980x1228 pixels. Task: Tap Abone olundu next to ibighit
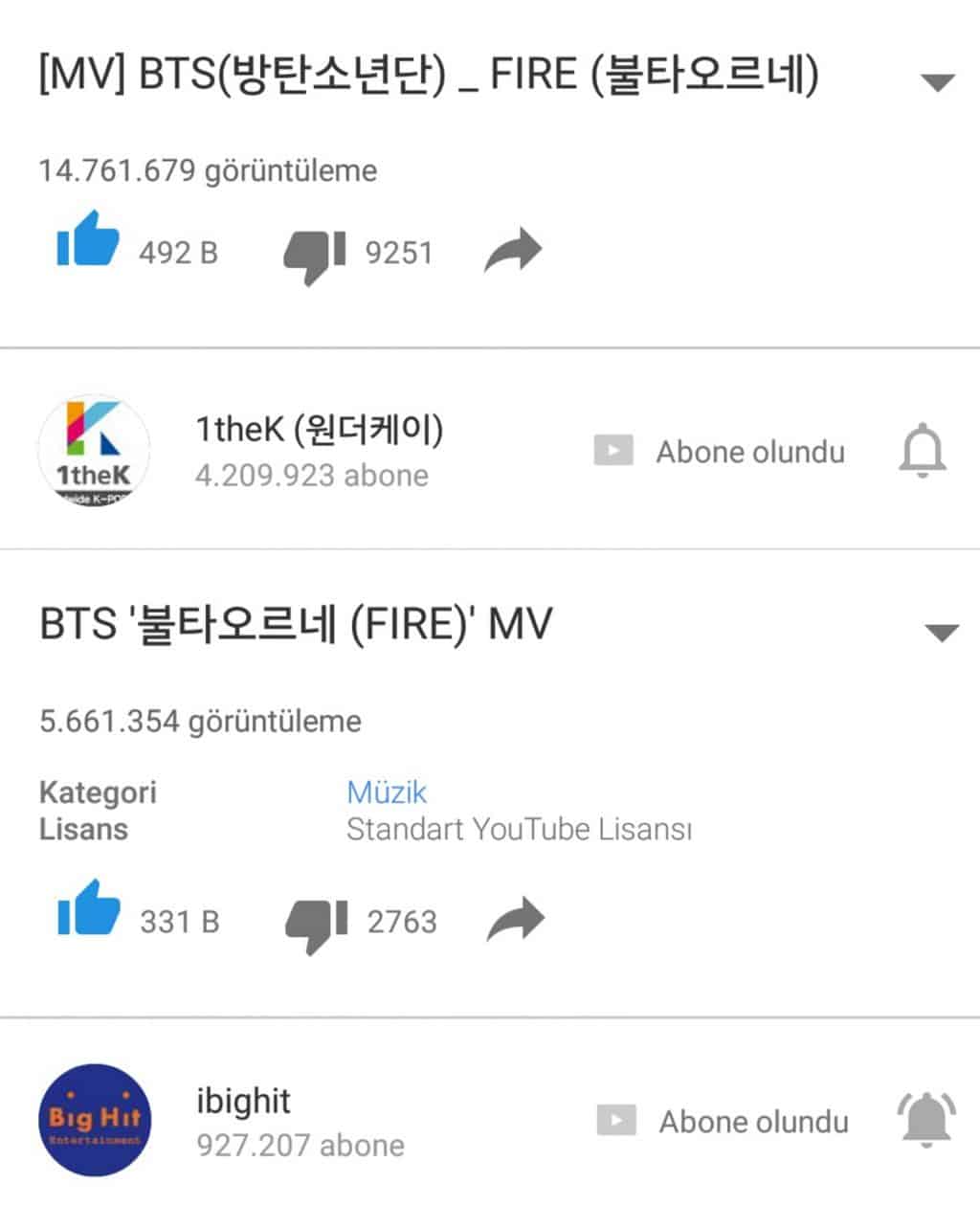click(x=723, y=1121)
